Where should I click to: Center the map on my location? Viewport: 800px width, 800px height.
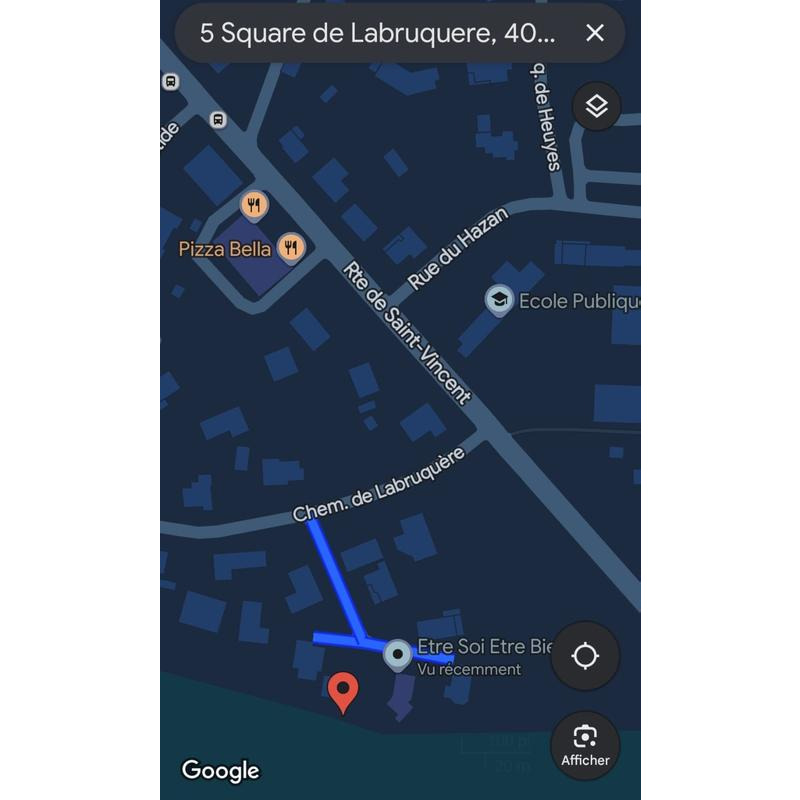(x=585, y=656)
